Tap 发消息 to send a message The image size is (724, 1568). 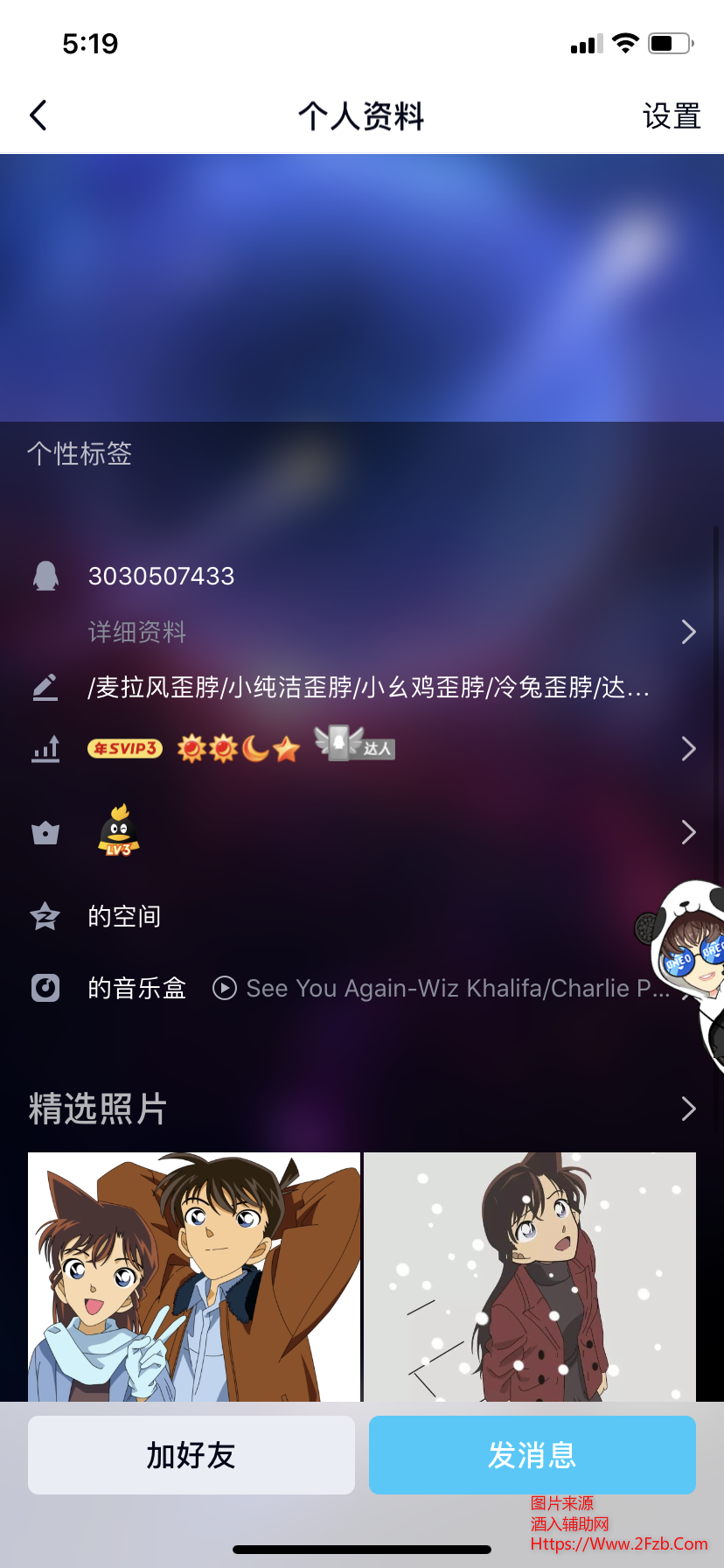[532, 1455]
